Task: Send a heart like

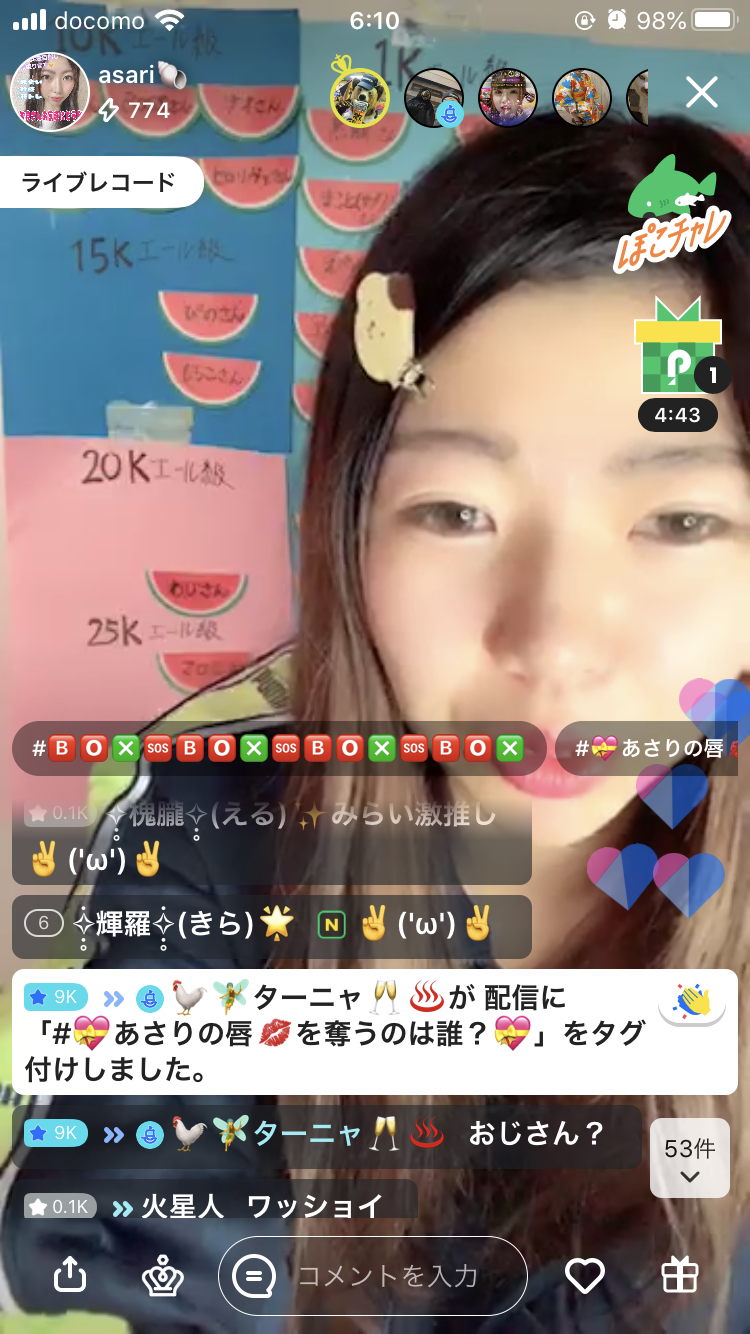Action: pos(585,1274)
